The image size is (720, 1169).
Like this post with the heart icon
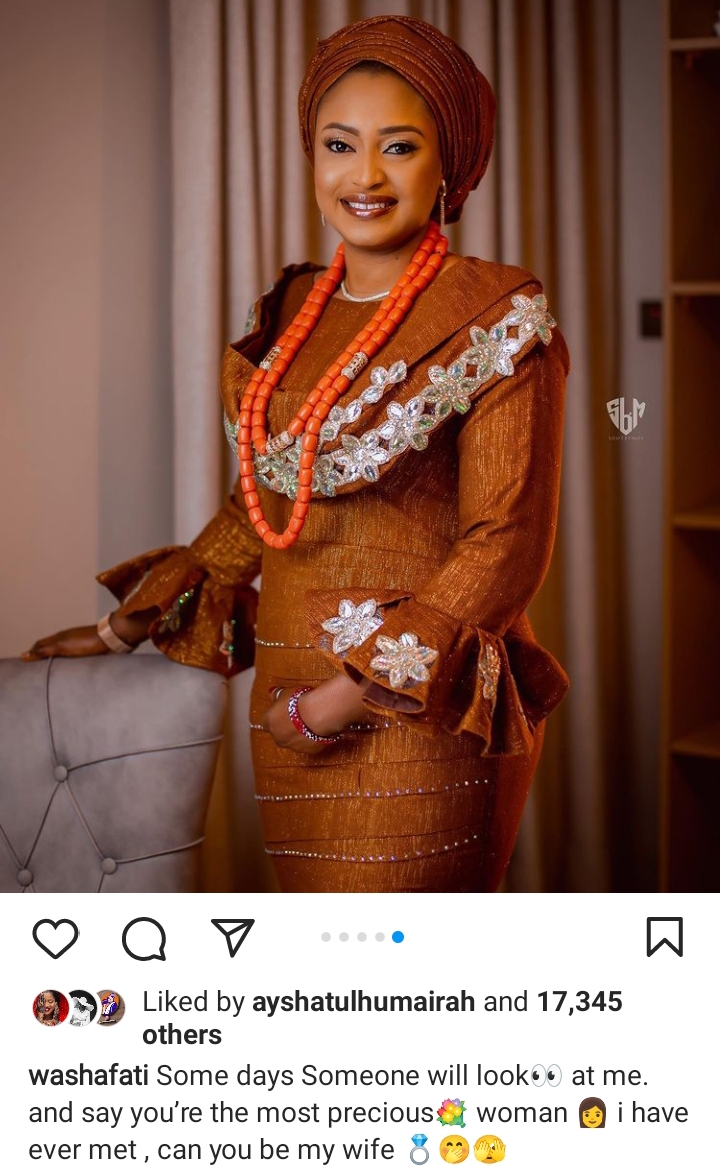[x=55, y=939]
